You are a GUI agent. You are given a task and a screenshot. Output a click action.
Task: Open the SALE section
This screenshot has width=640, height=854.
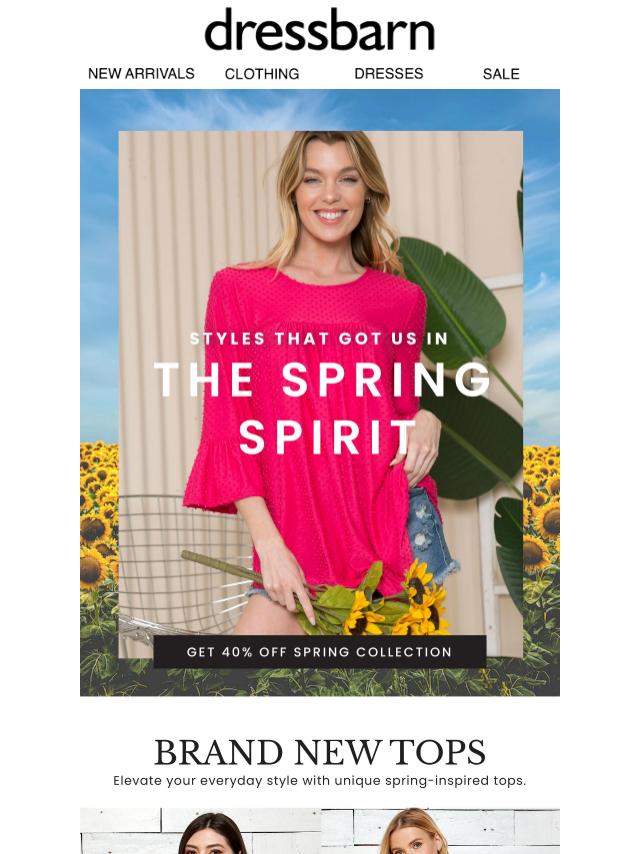(x=501, y=74)
